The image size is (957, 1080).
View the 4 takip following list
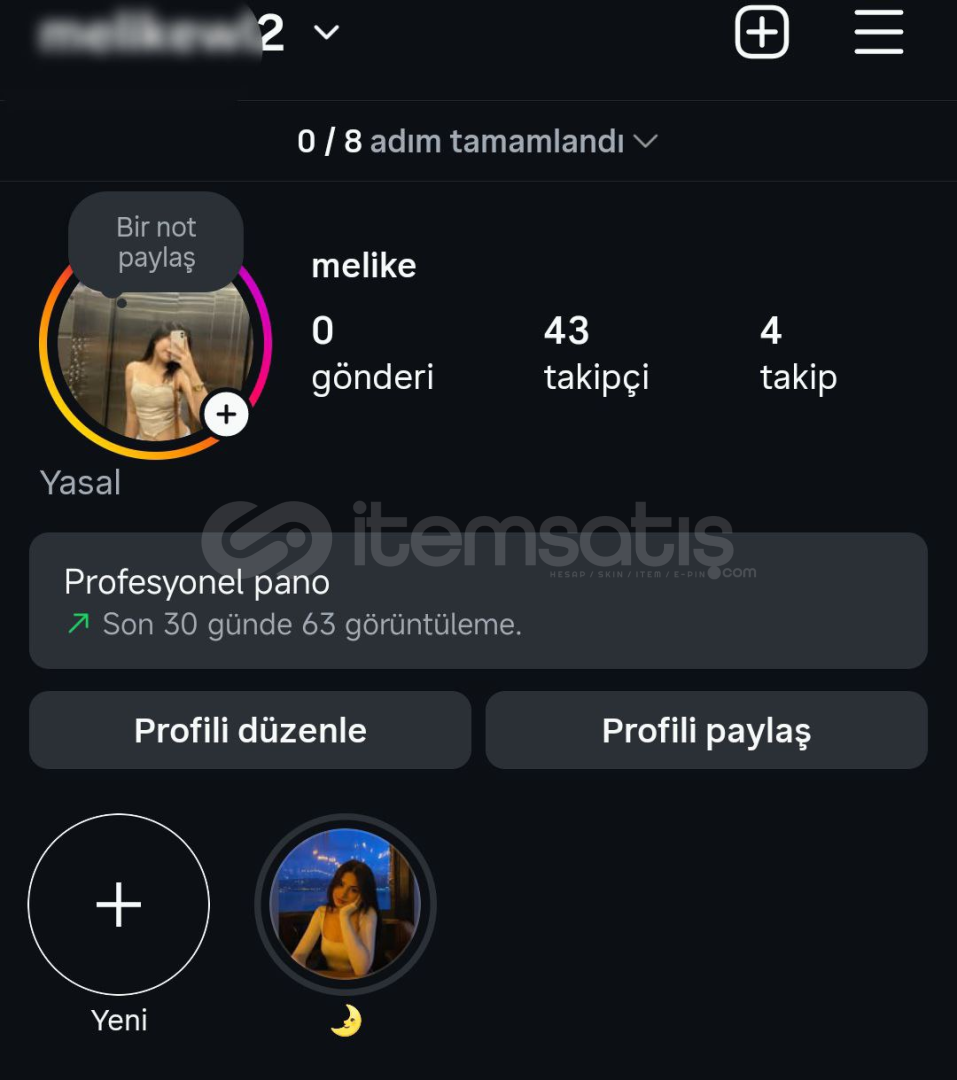point(797,353)
